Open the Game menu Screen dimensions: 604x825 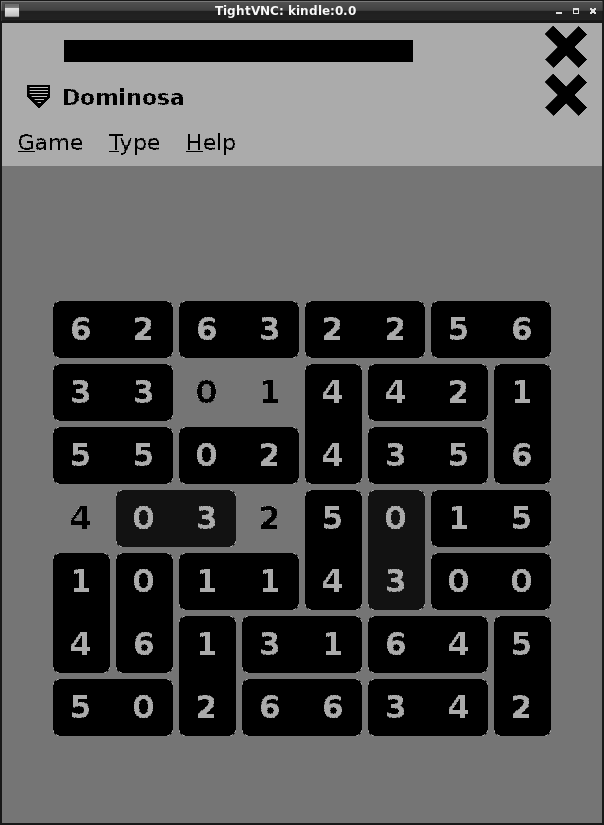coord(50,143)
